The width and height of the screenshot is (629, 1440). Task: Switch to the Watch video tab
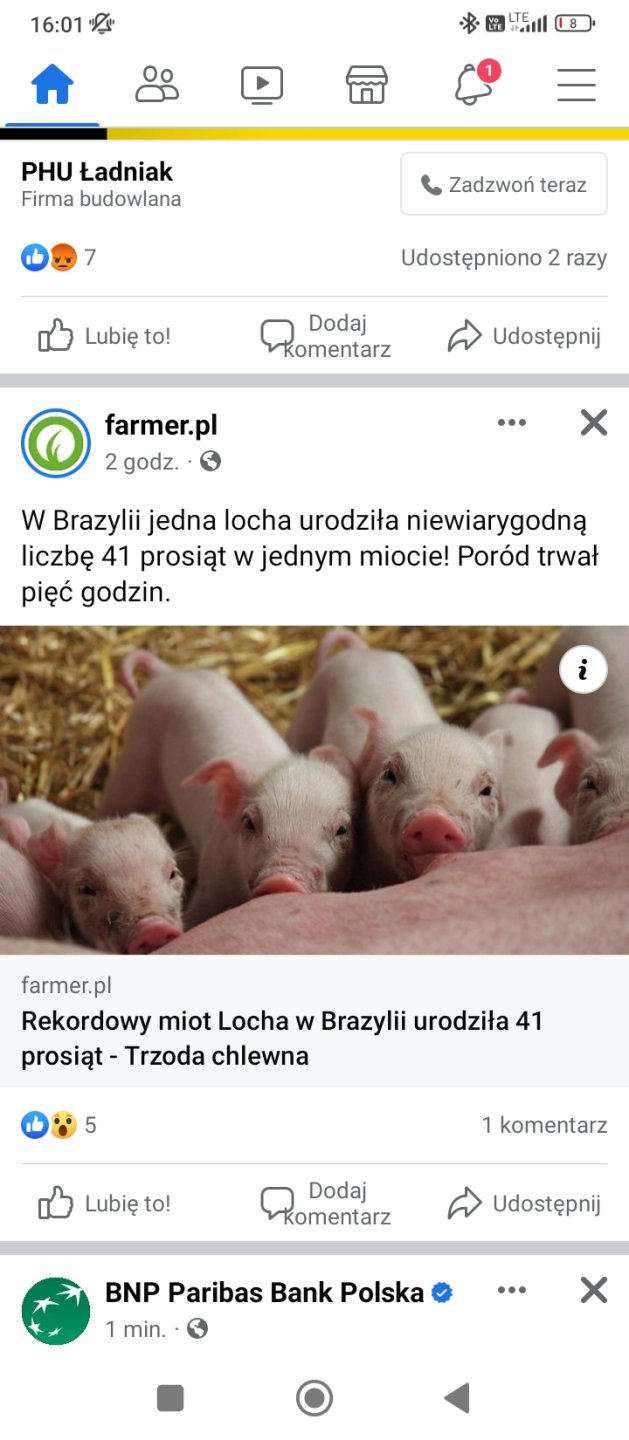(x=262, y=85)
